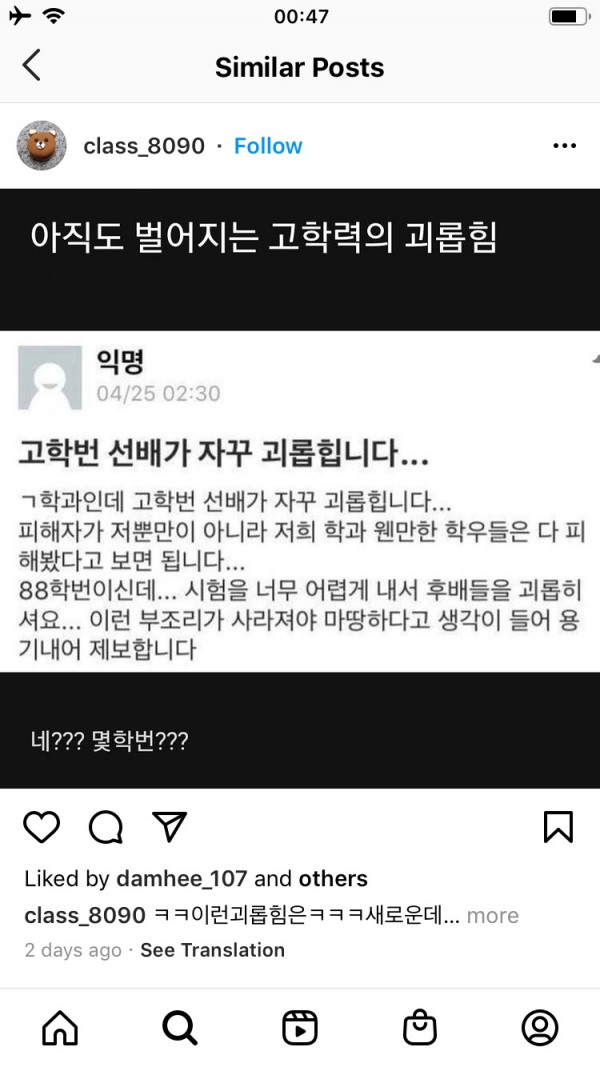Open the post's three-dot options menu

tap(564, 146)
